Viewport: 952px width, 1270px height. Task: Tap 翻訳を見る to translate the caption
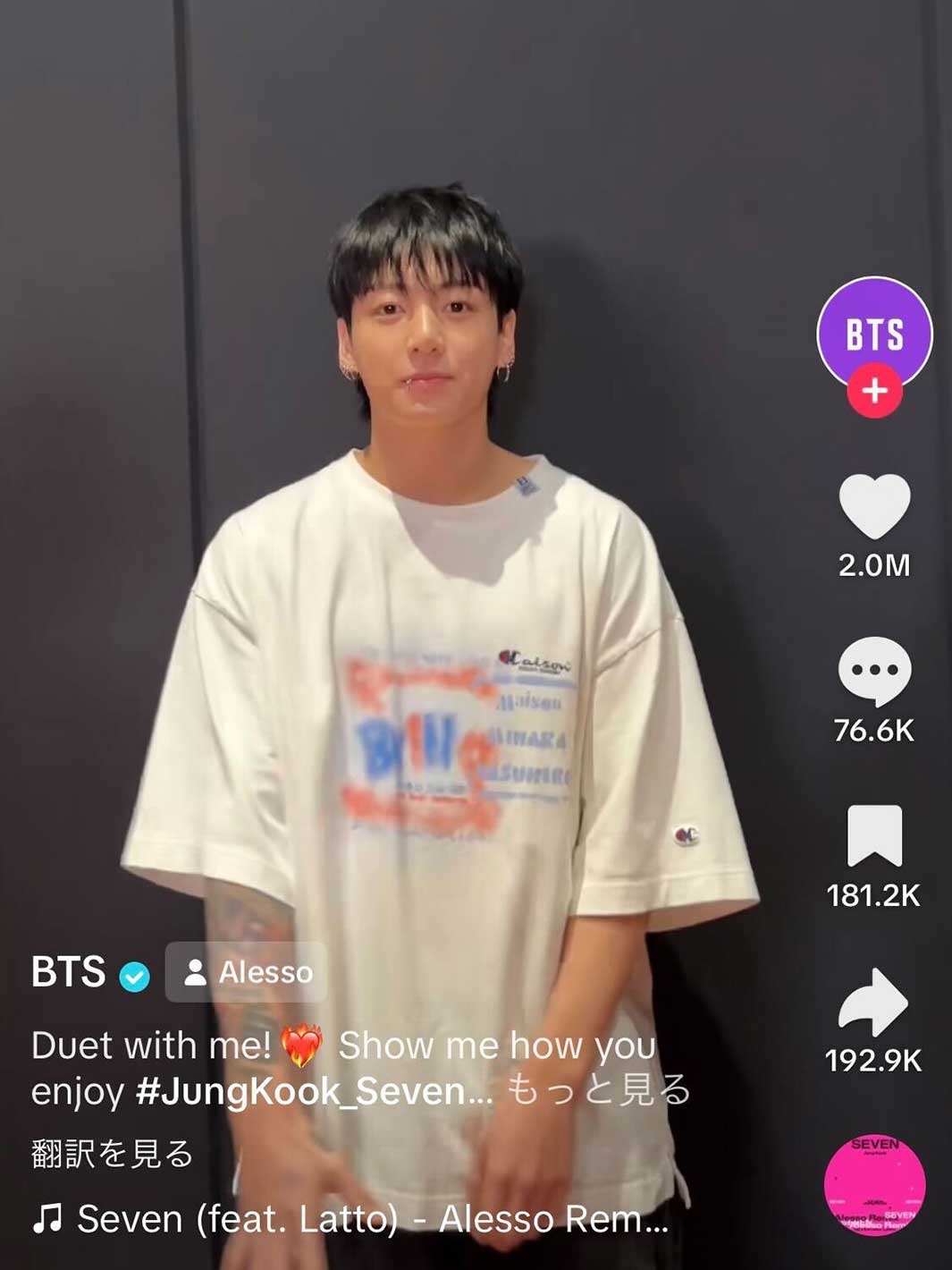click(113, 1154)
